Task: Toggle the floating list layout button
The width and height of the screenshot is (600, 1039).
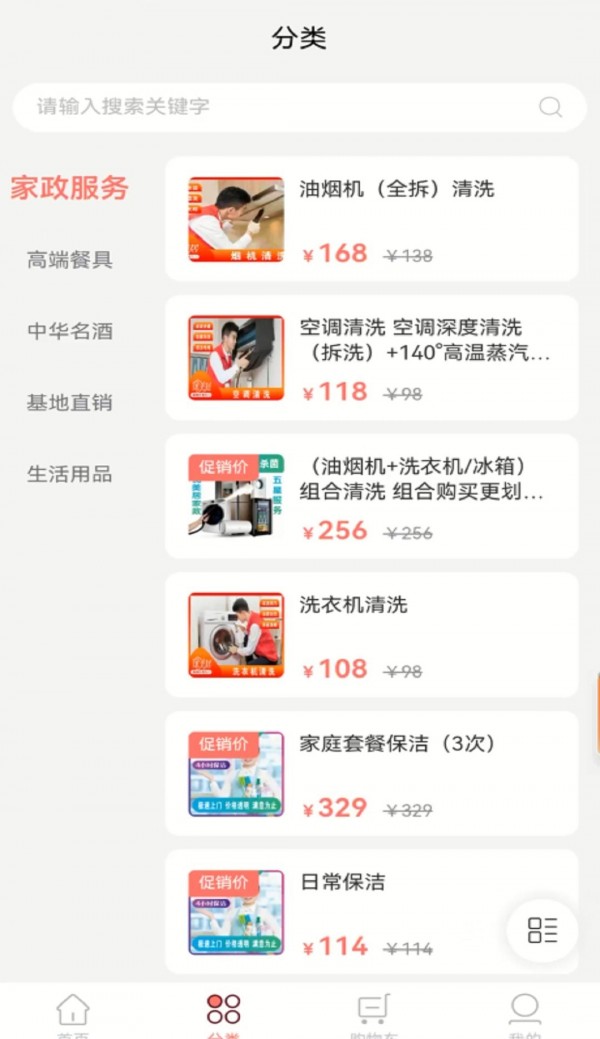Action: (542, 930)
